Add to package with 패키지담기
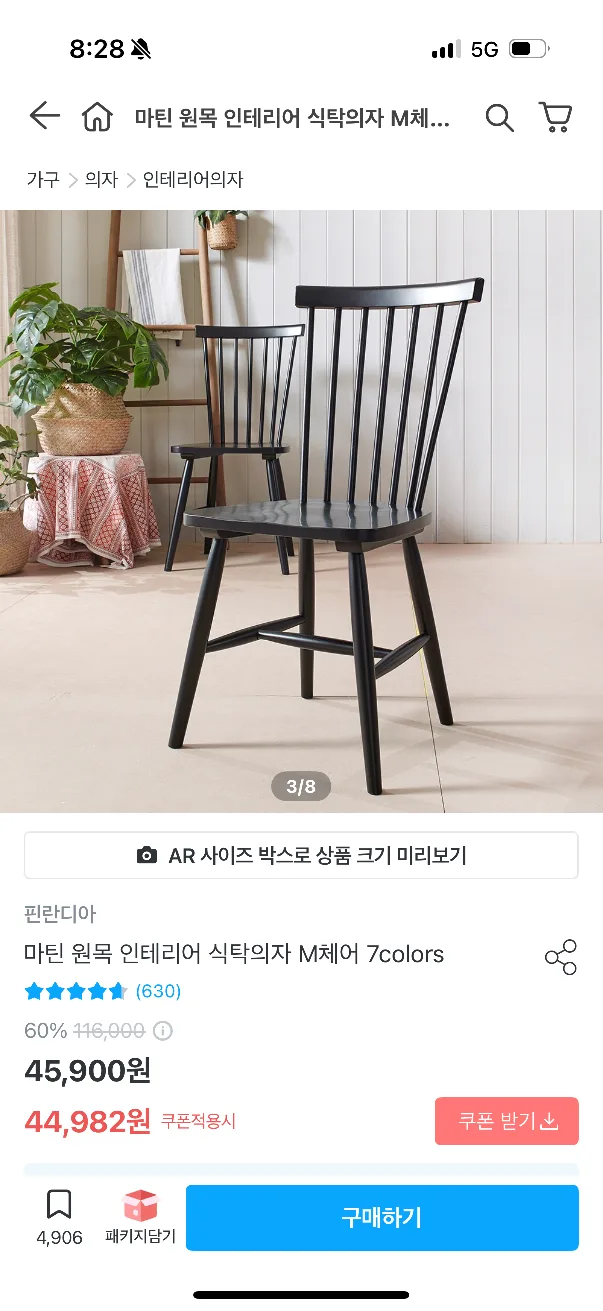This screenshot has height=1311, width=603. [140, 1217]
